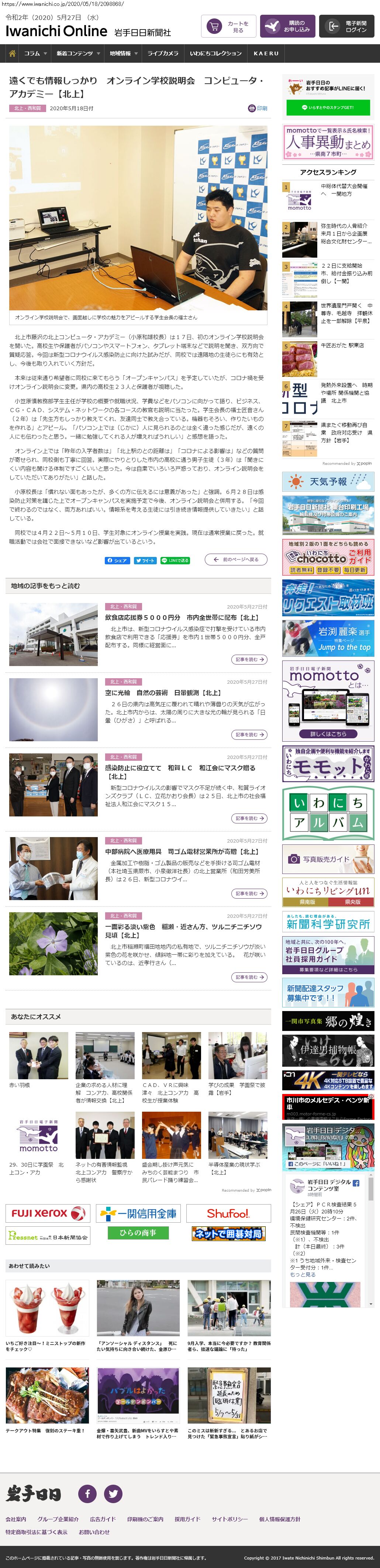Image resolution: width=380 pixels, height=1568 pixels.
Task: Tweet this article
Action: tap(145, 560)
